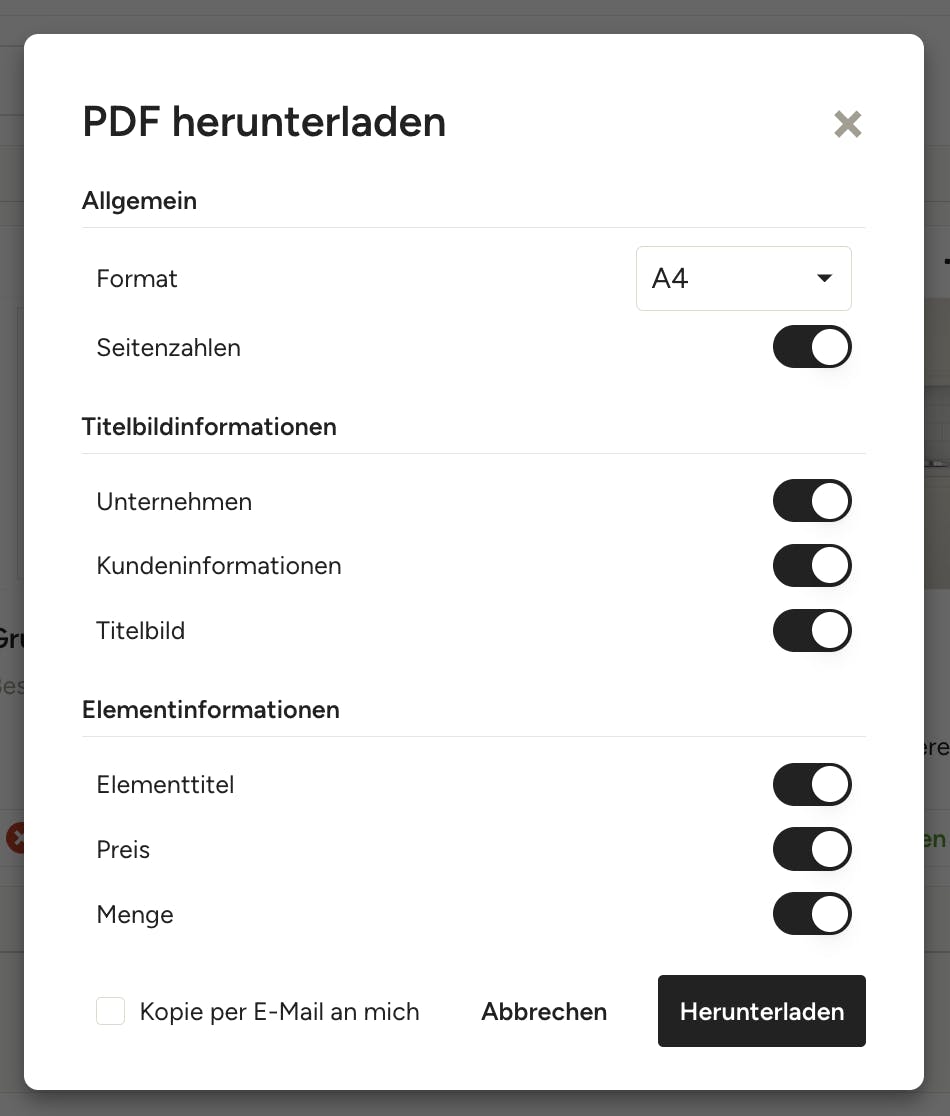Switch off the Titelbild toggle

(811, 631)
